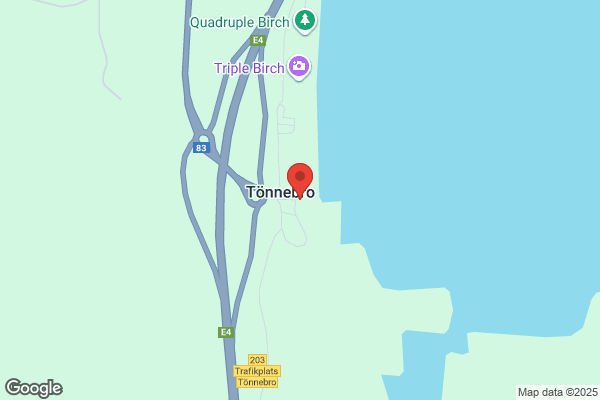Open the Quadruple Birch park marker
The height and width of the screenshot is (400, 600).
305,20
